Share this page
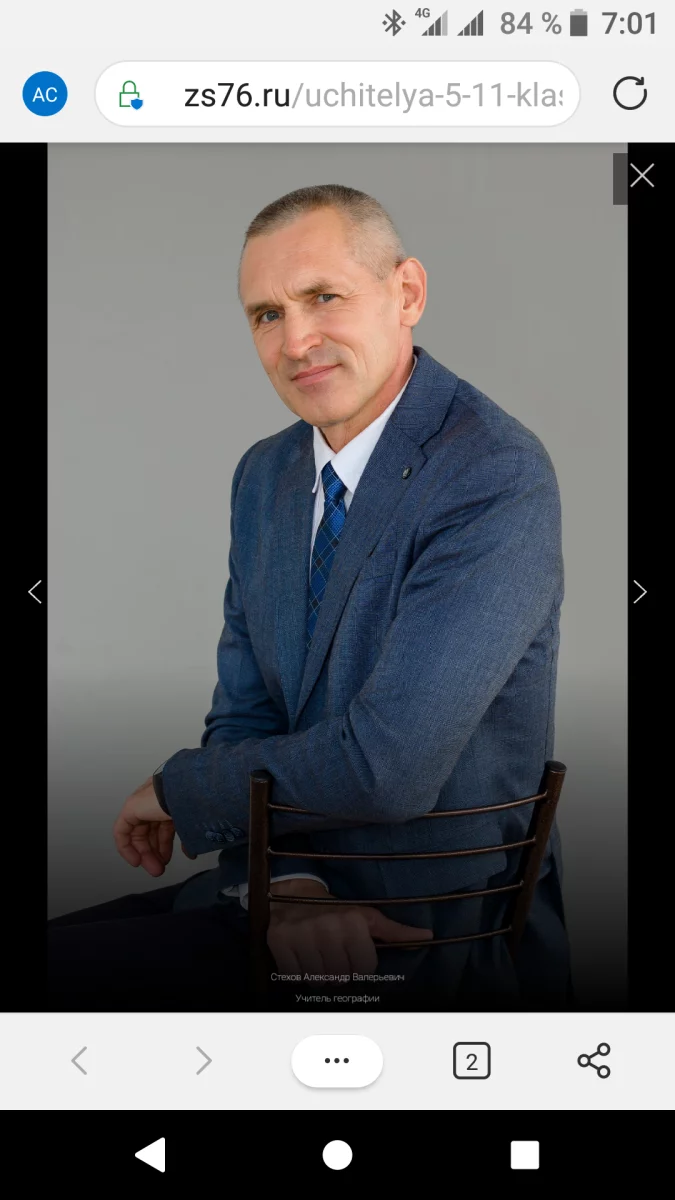Image resolution: width=675 pixels, height=1200 pixels. (x=594, y=1061)
